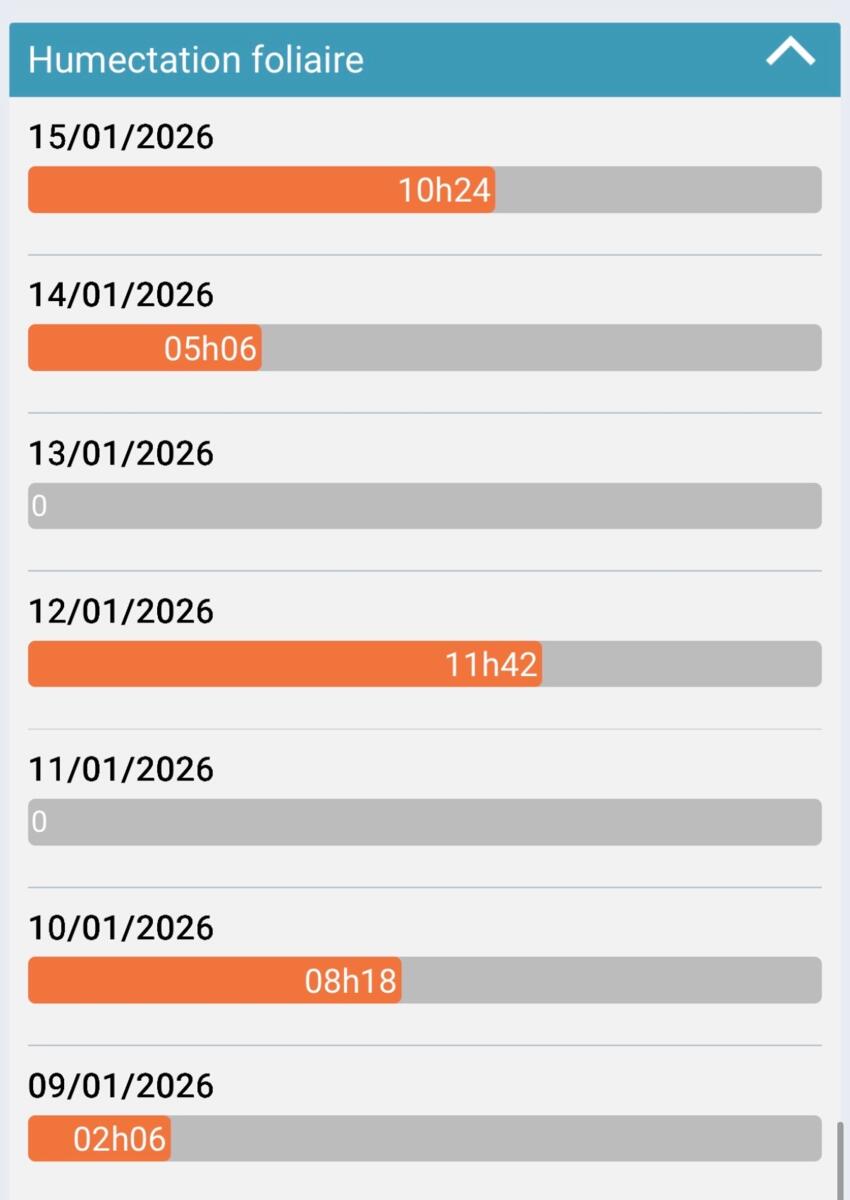Collapse the Humectation foliaire section
850x1200 pixels.
coord(790,54)
